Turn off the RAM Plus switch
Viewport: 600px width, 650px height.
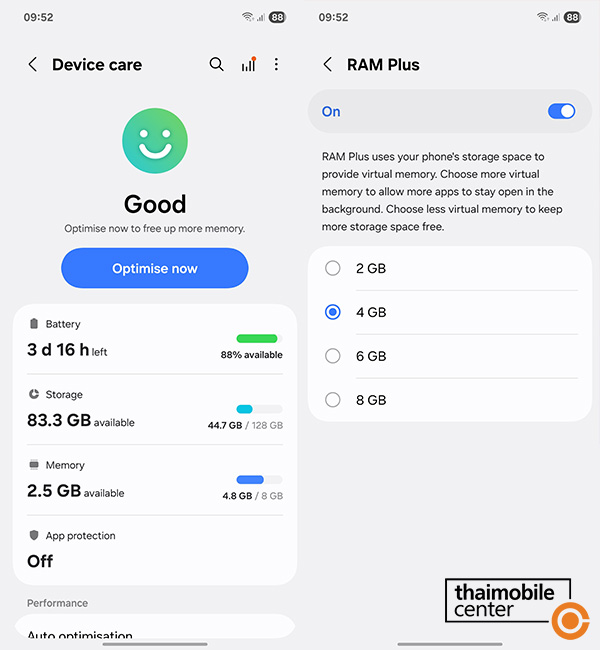[561, 112]
